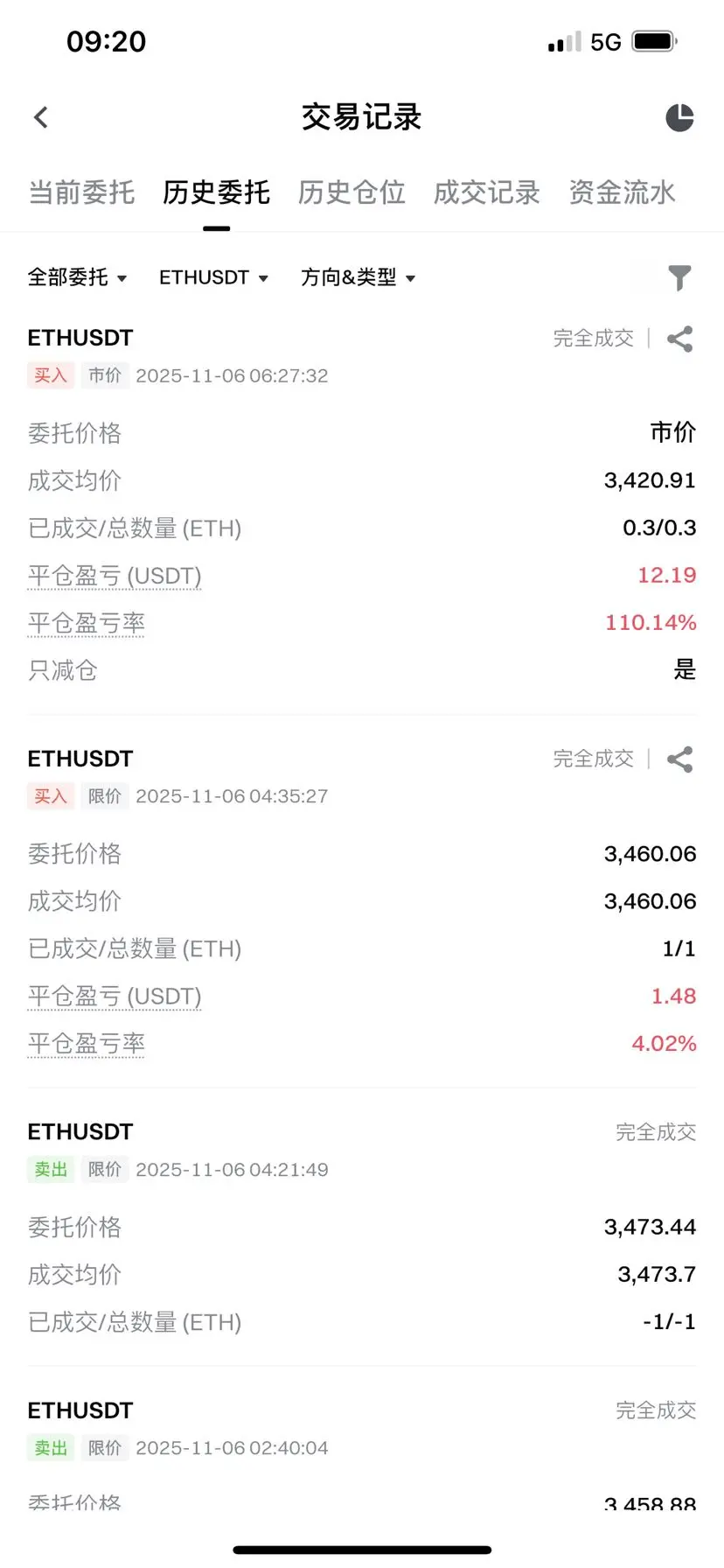Open the 成交记录 tab

point(487,192)
